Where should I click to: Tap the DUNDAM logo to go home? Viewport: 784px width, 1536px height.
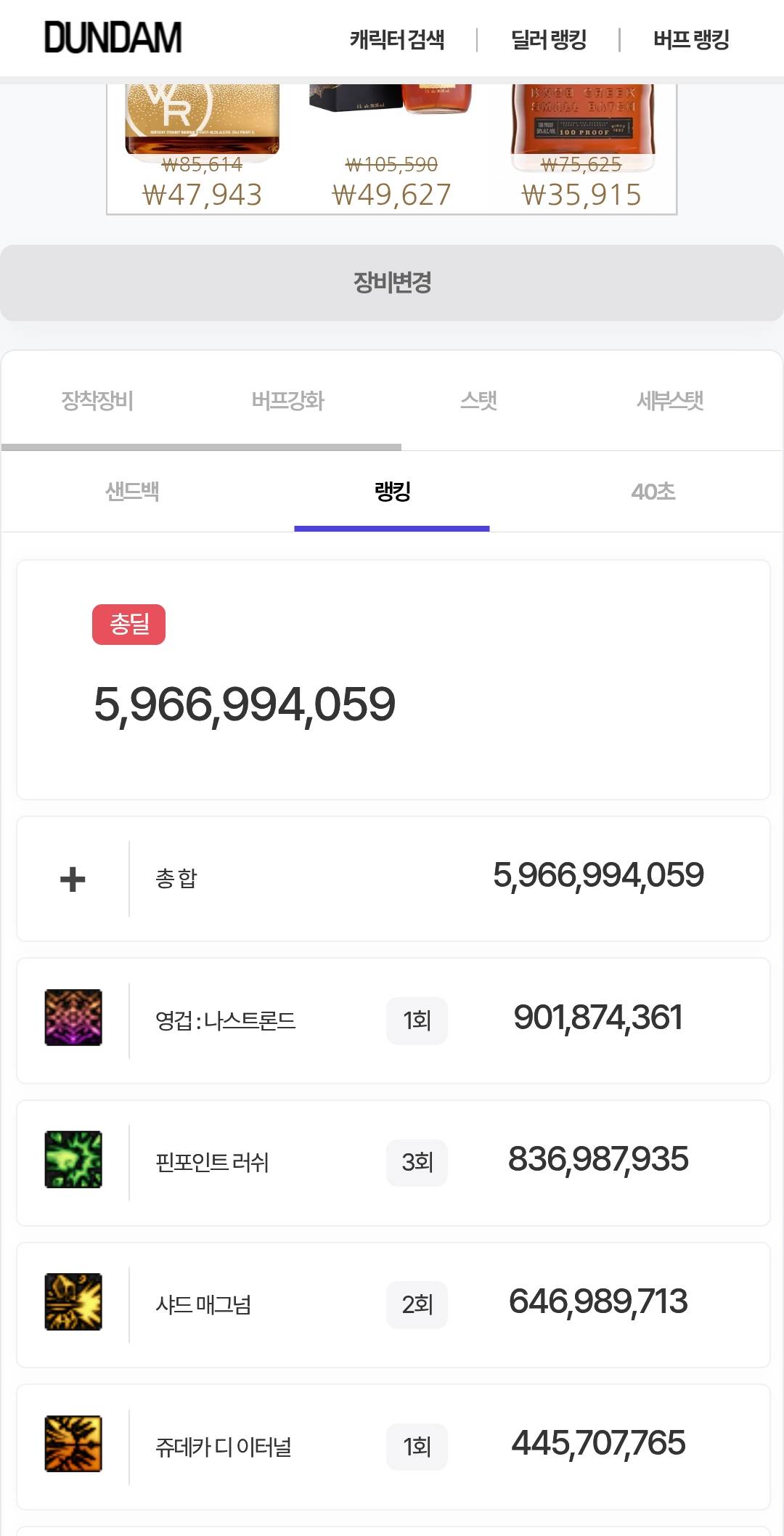113,38
